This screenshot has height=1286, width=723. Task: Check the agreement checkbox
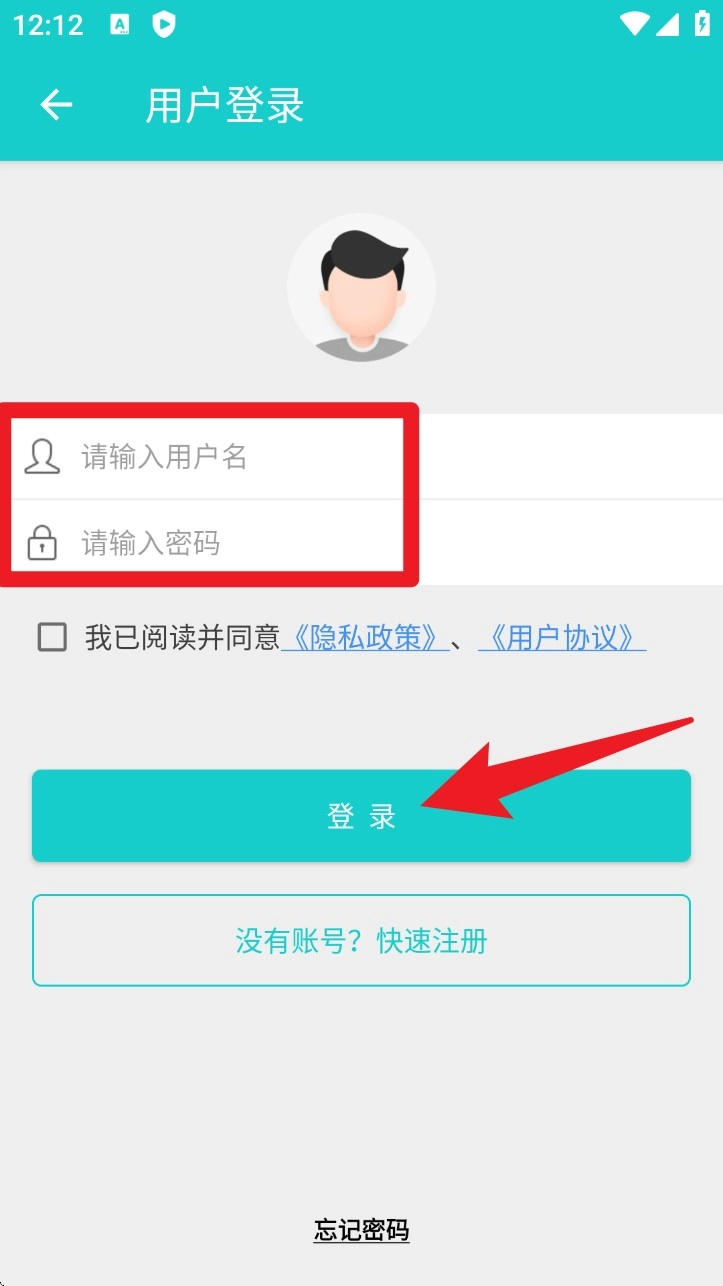(52, 637)
